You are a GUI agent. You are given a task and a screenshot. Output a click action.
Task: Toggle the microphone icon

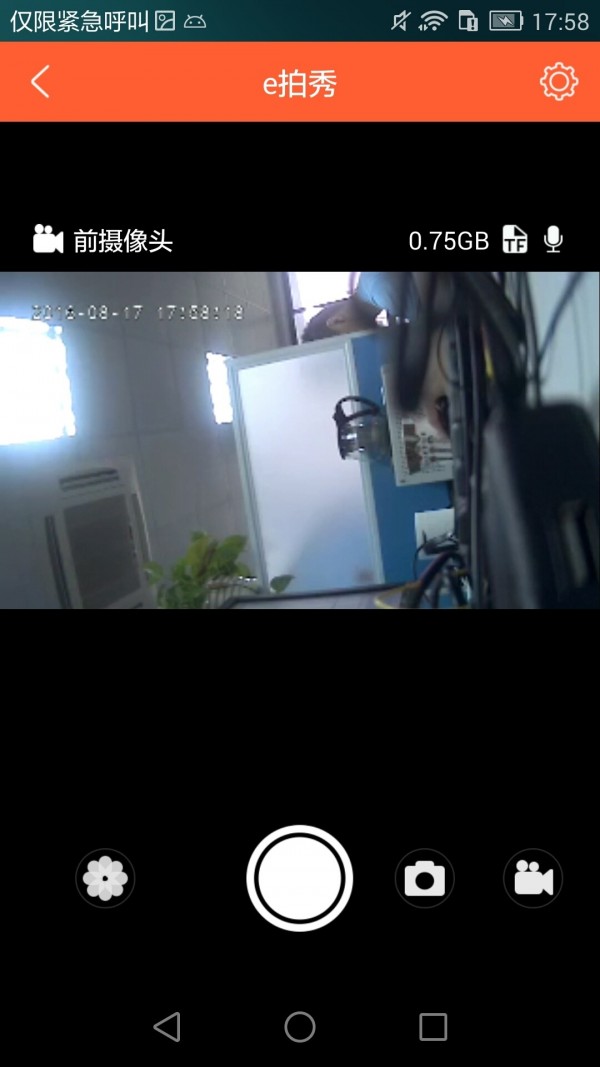(x=553, y=239)
